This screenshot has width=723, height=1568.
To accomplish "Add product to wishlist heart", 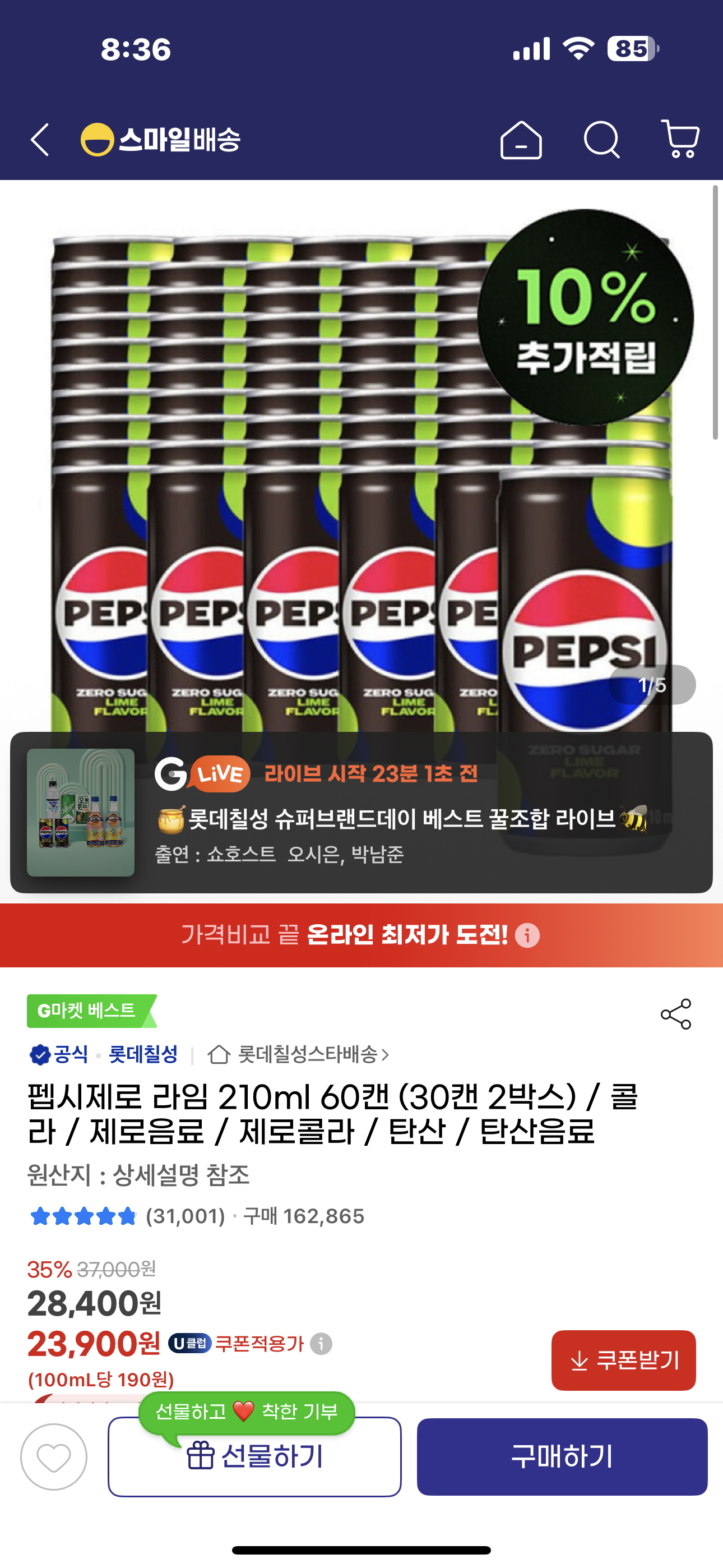I will pos(54,1456).
